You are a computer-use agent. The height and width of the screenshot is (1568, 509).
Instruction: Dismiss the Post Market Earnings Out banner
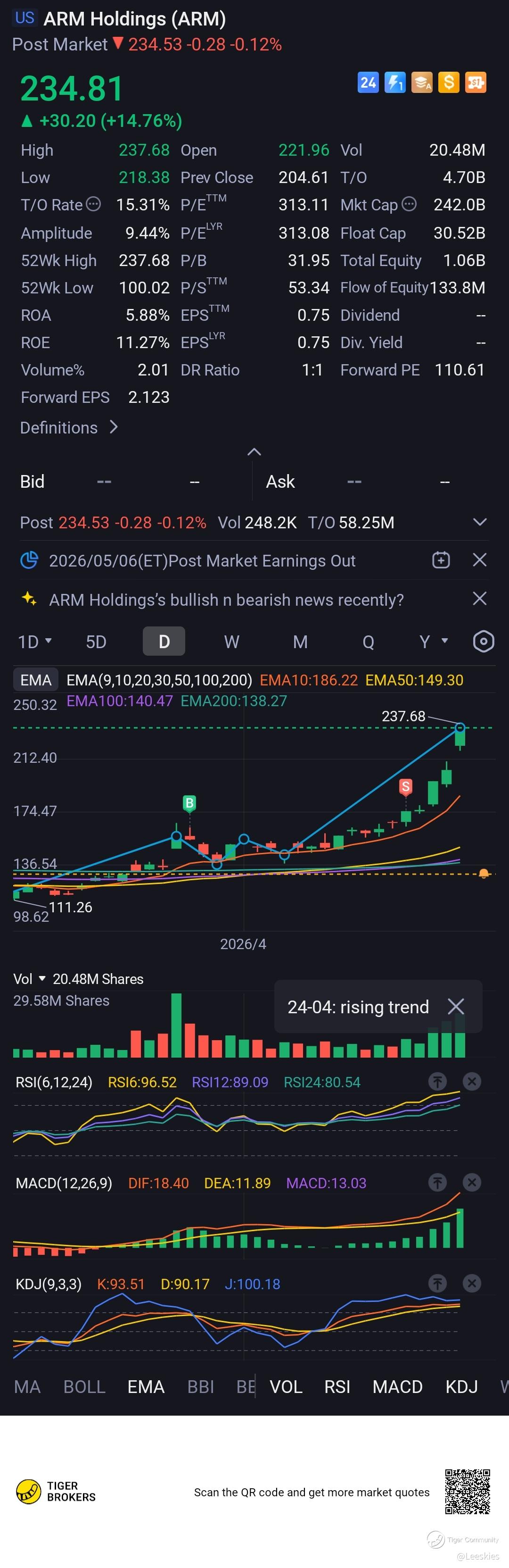480,560
